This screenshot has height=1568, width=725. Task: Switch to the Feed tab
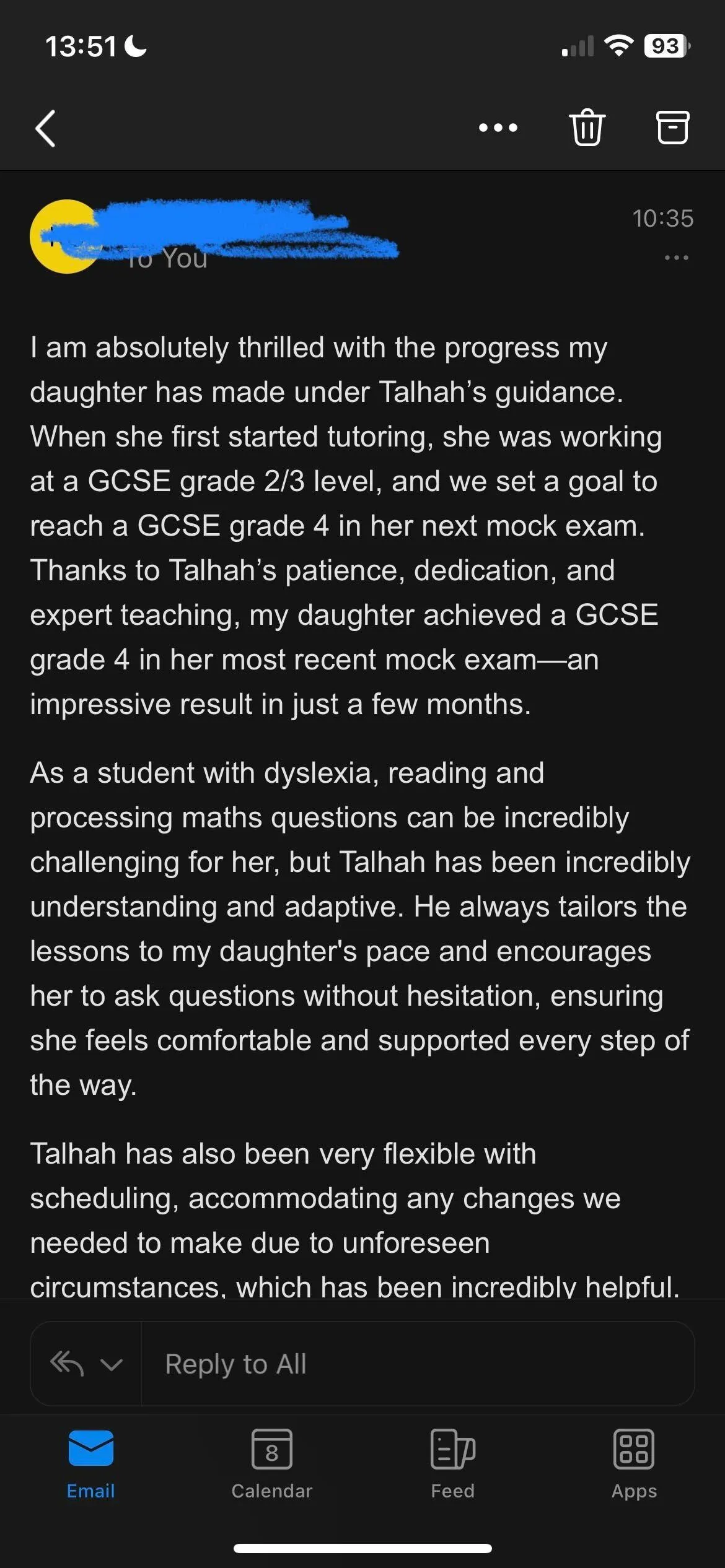(x=453, y=1465)
